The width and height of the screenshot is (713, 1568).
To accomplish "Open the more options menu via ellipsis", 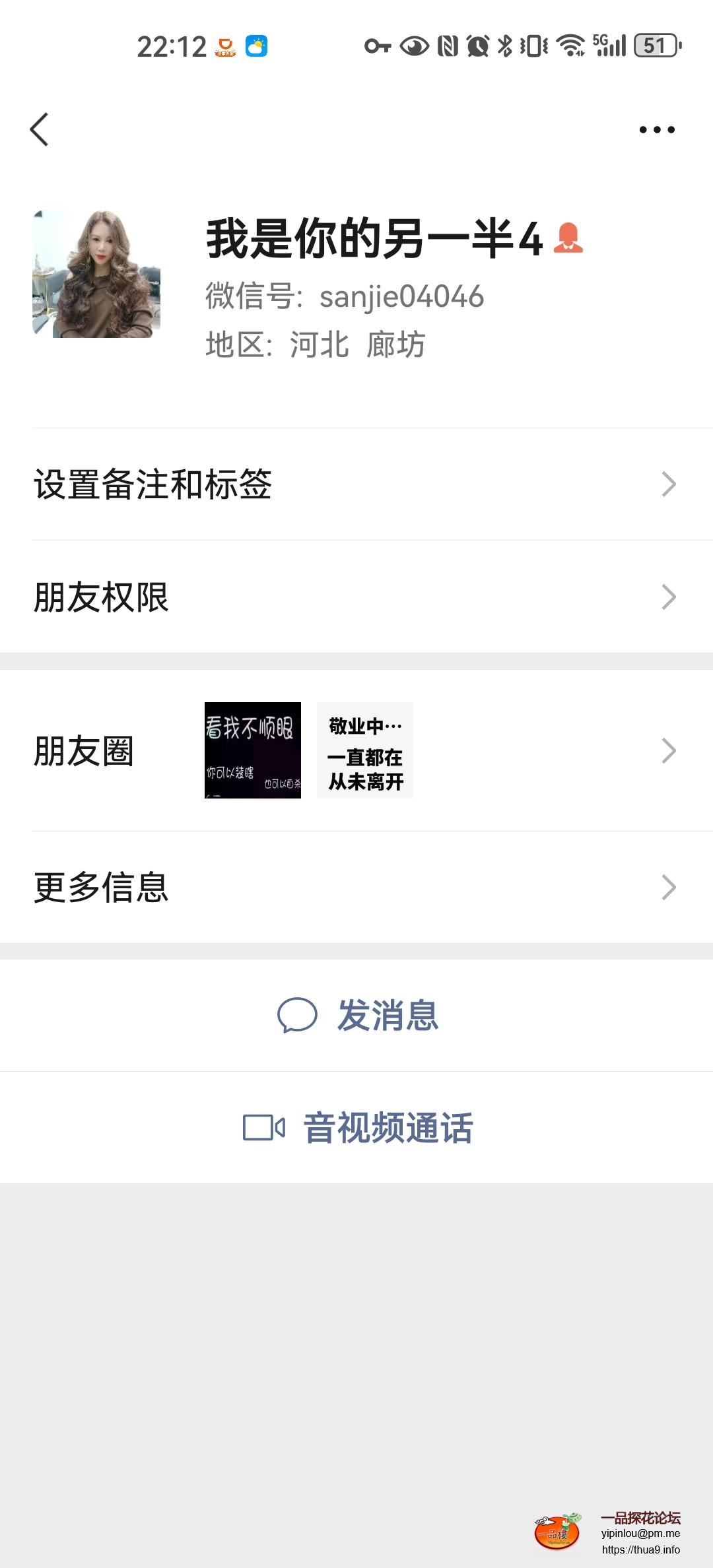I will [x=656, y=129].
